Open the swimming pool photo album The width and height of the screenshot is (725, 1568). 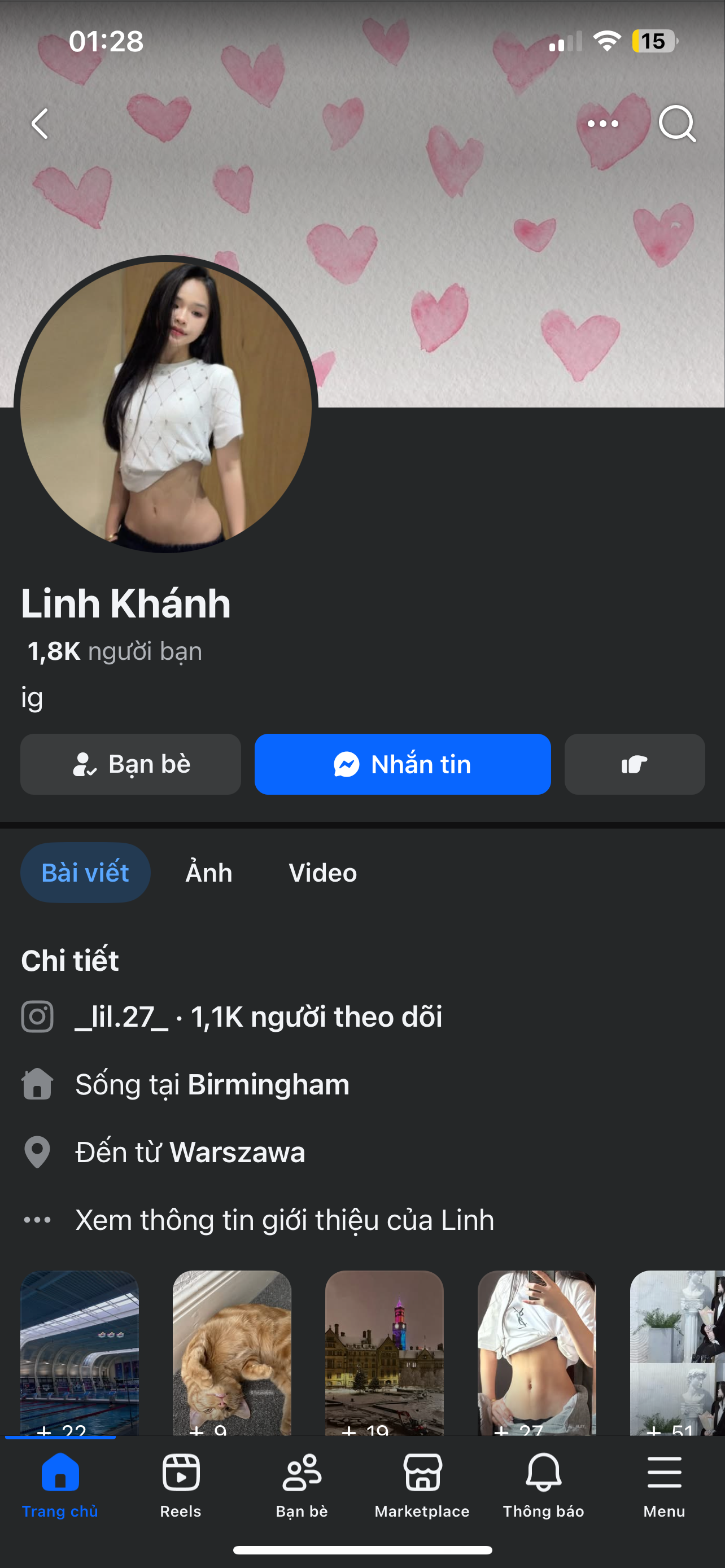[x=80, y=1351]
